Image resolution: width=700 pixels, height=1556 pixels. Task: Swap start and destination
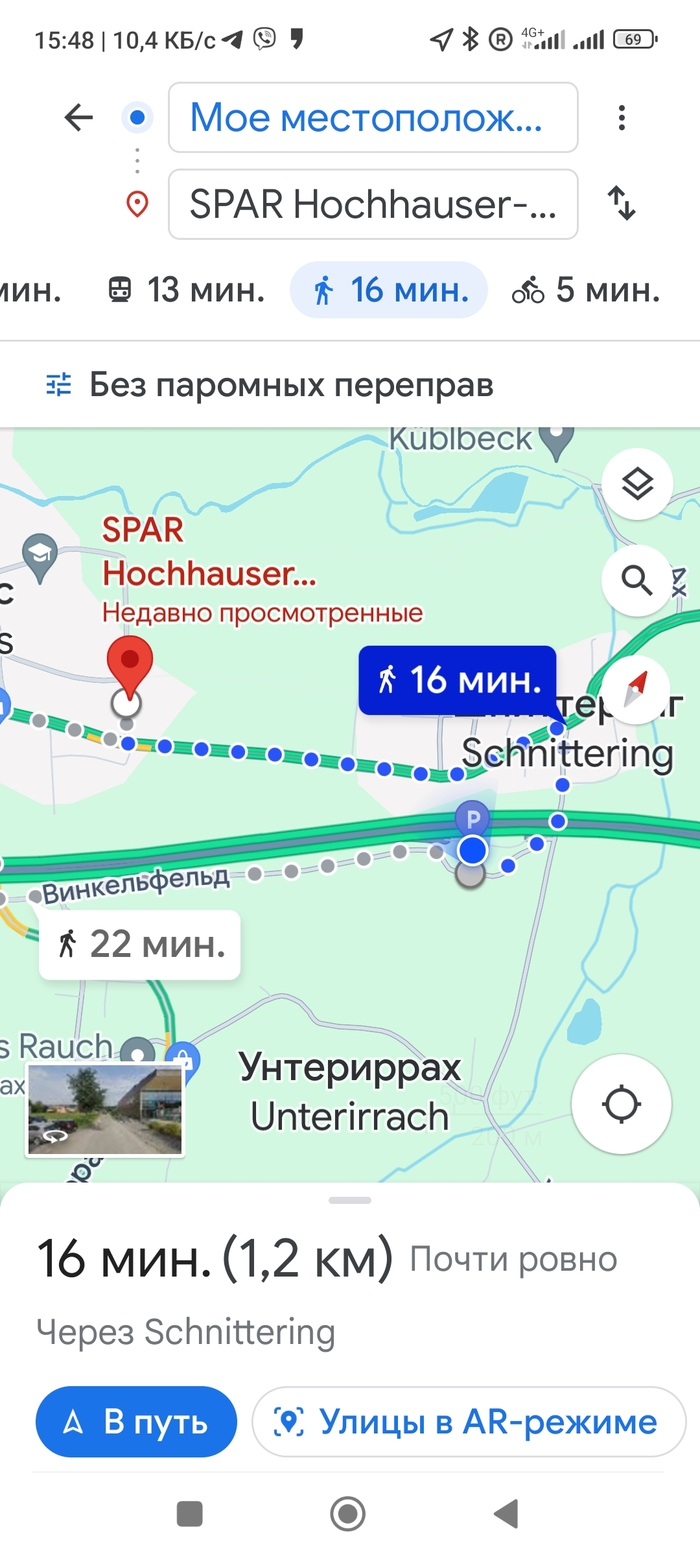tap(621, 204)
